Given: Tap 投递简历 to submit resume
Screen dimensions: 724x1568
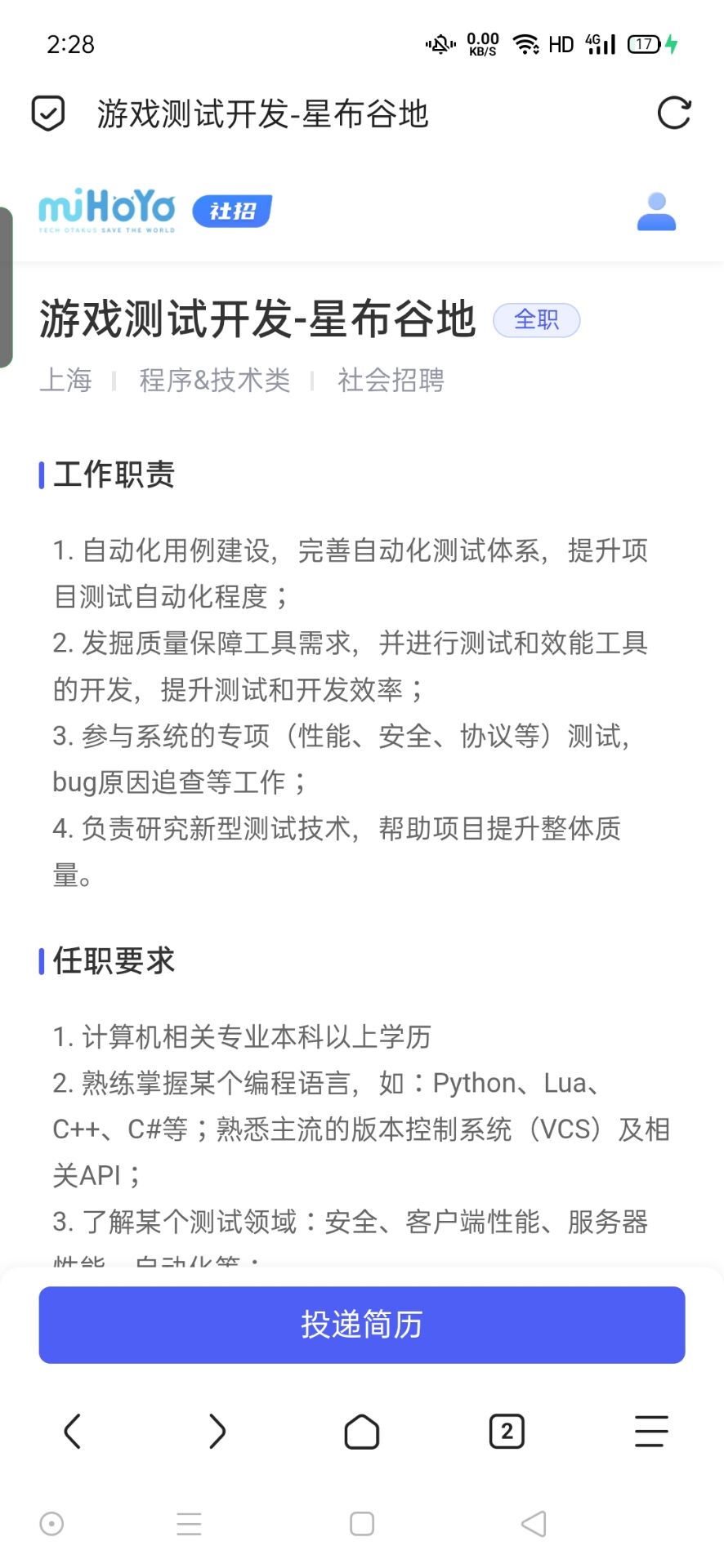Looking at the screenshot, I should (x=362, y=1324).
